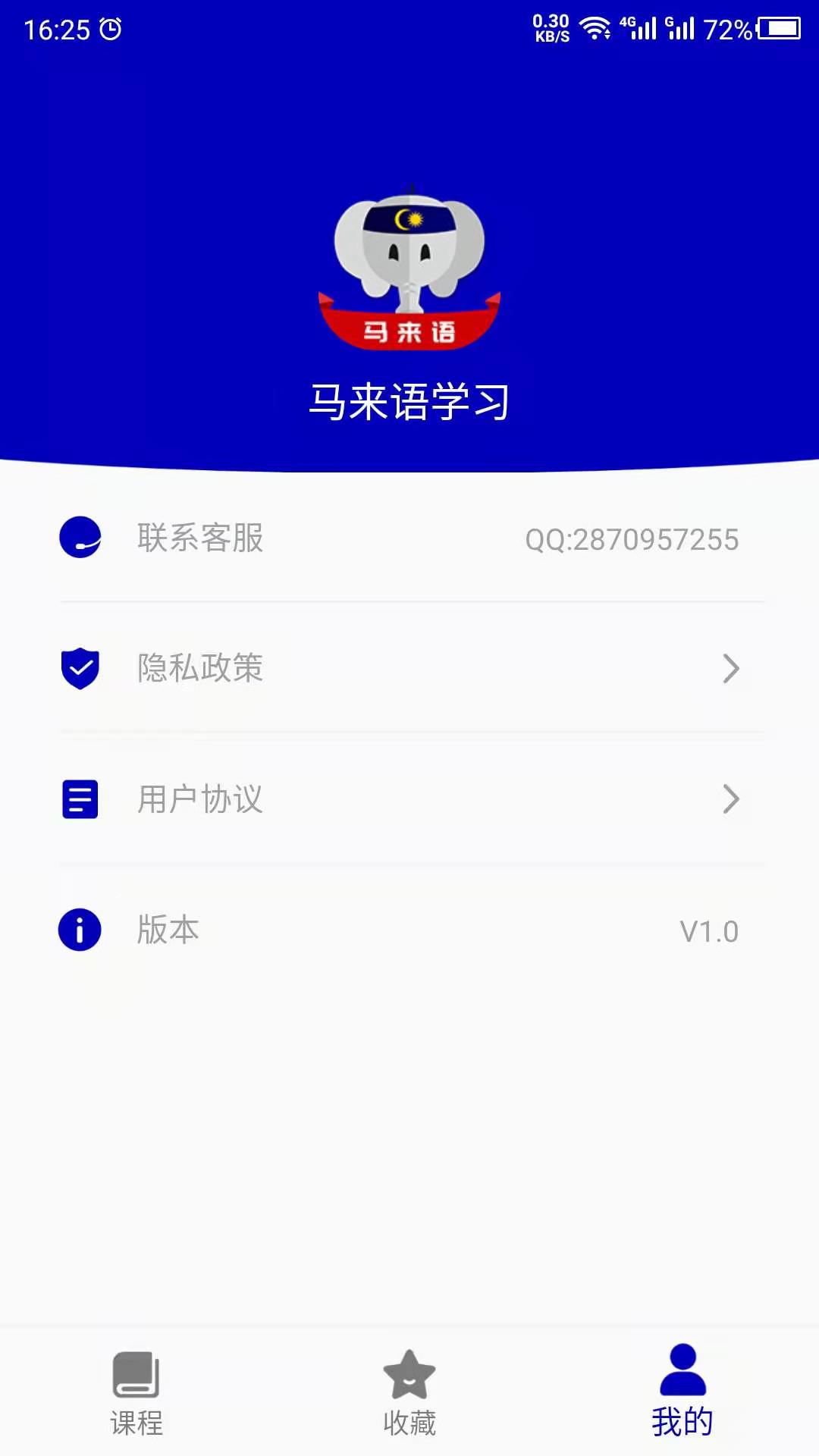Viewport: 819px width, 1456px height.
Task: Click the info icon next to 版本
Action: tap(80, 930)
